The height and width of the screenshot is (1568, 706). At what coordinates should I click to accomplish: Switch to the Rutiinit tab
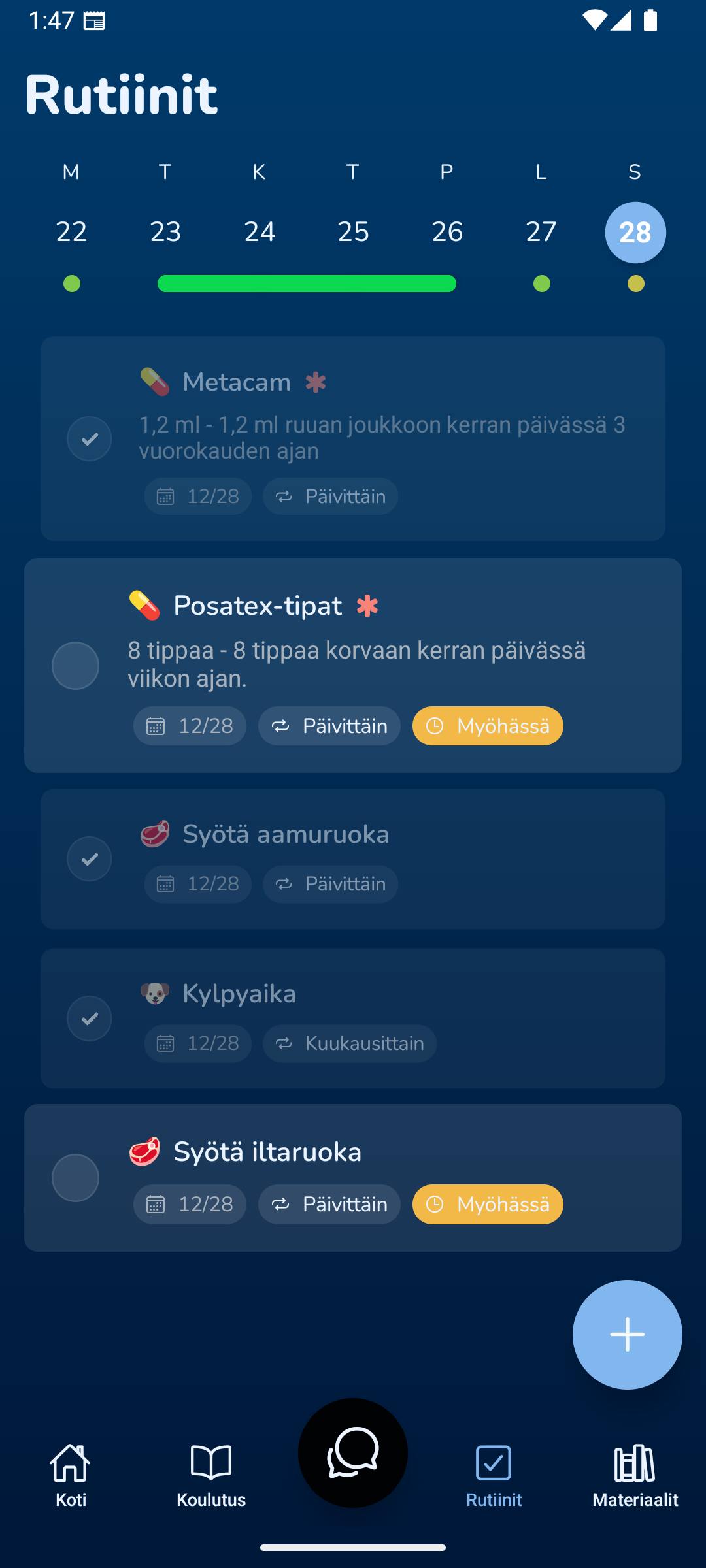(x=494, y=1463)
